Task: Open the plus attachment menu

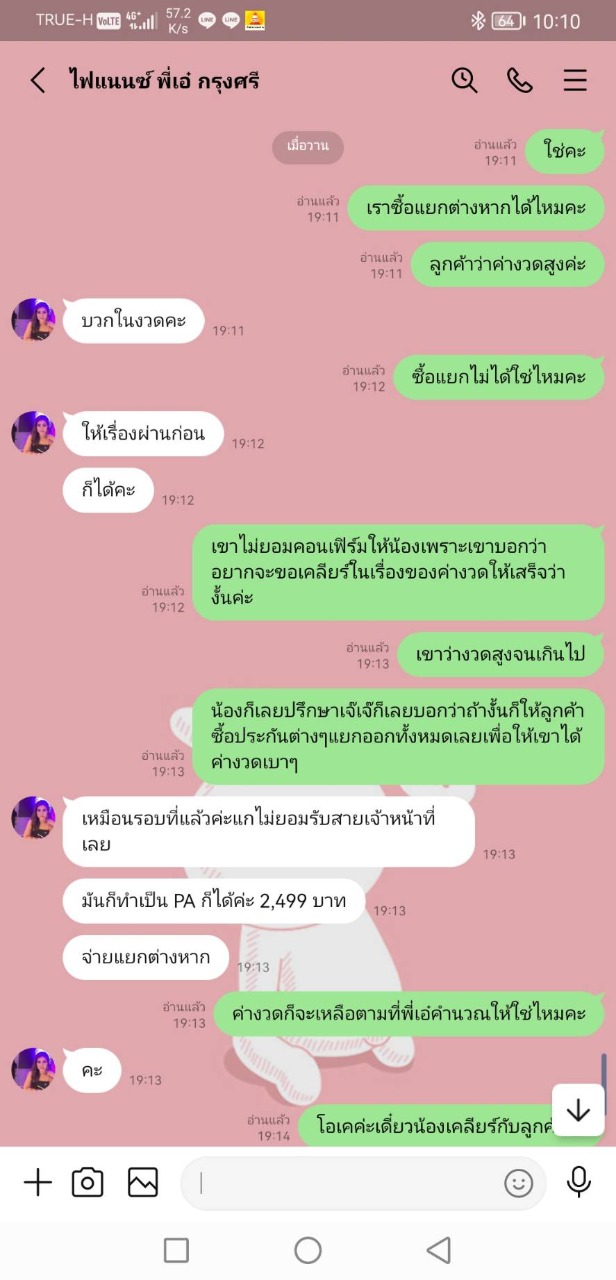Action: click(37, 1183)
